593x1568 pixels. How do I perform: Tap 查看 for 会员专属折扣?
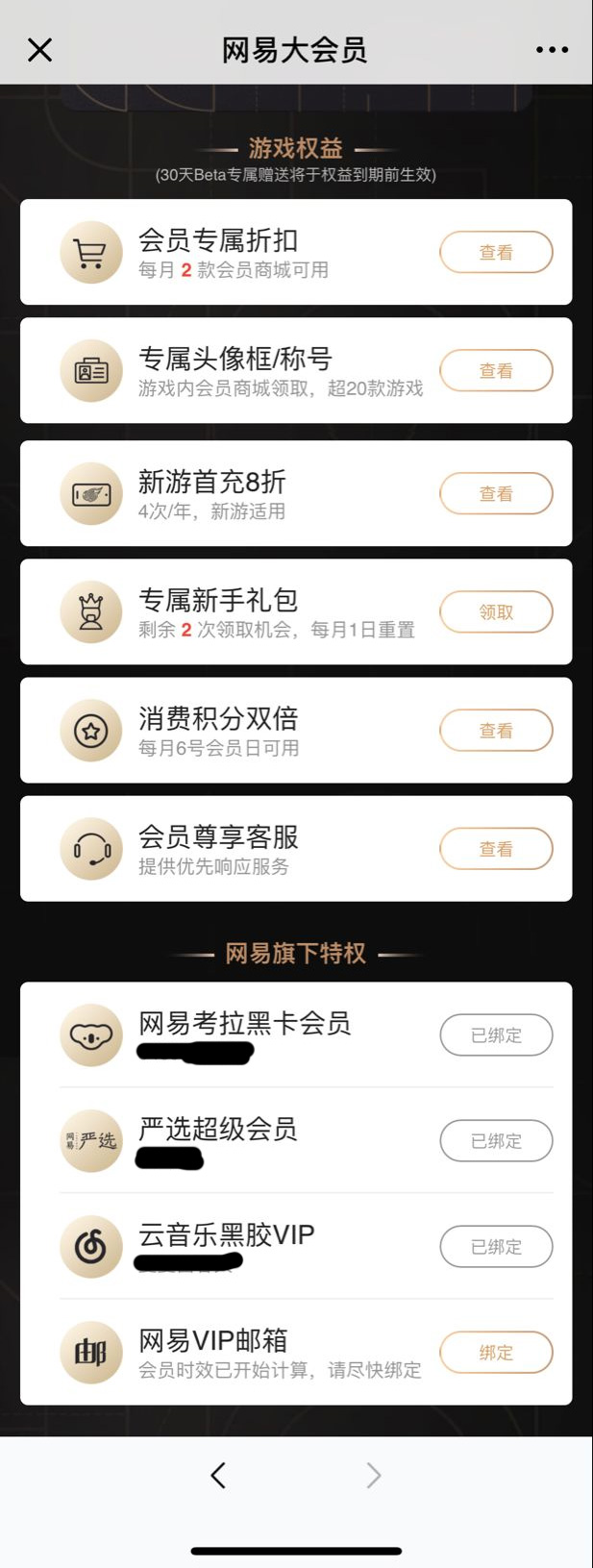coord(496,252)
